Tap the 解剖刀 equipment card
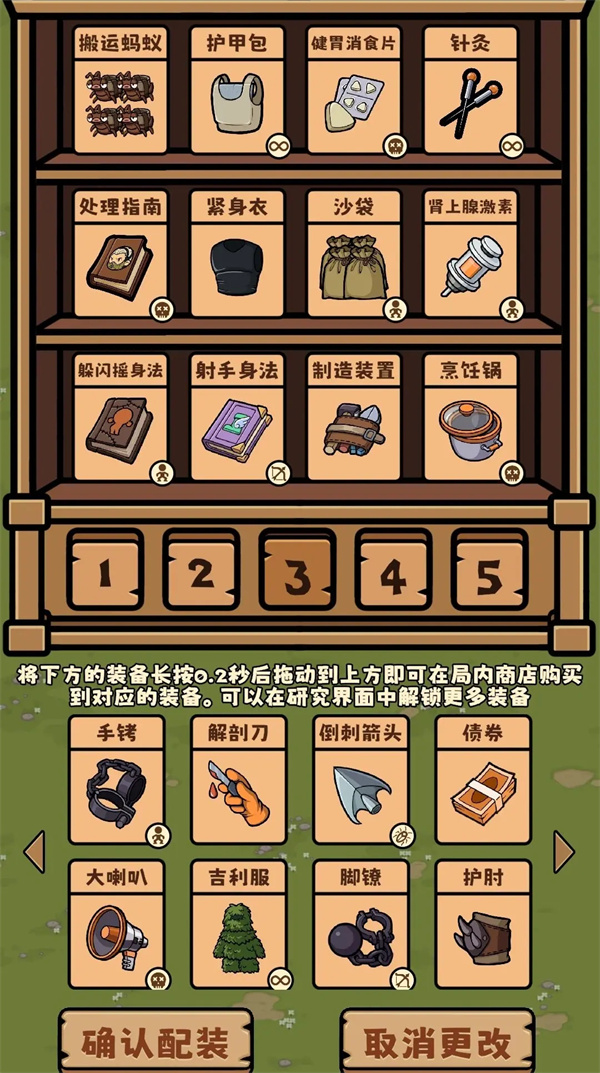The width and height of the screenshot is (600, 1073). [238, 781]
